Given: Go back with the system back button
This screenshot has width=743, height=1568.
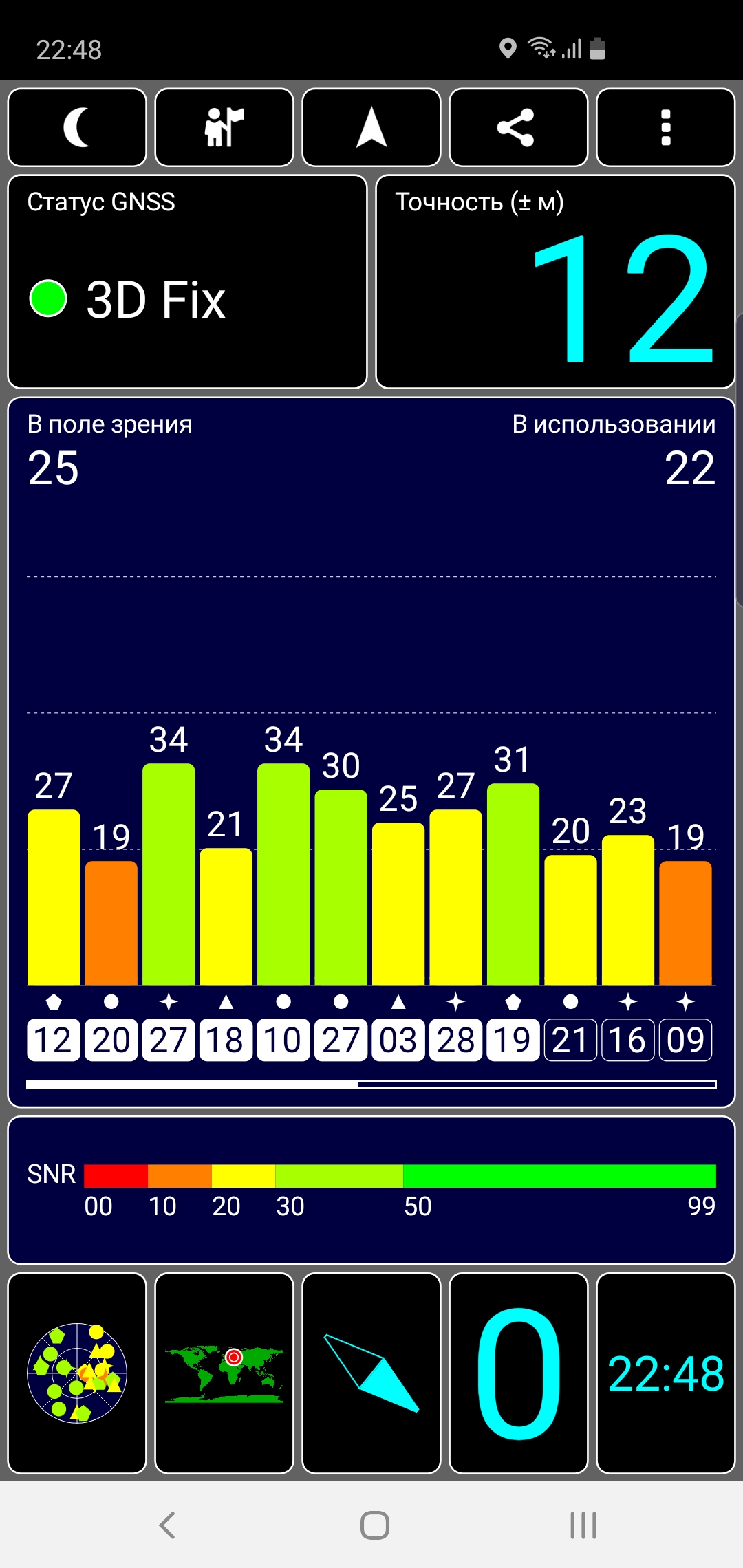Looking at the screenshot, I should [x=167, y=1525].
